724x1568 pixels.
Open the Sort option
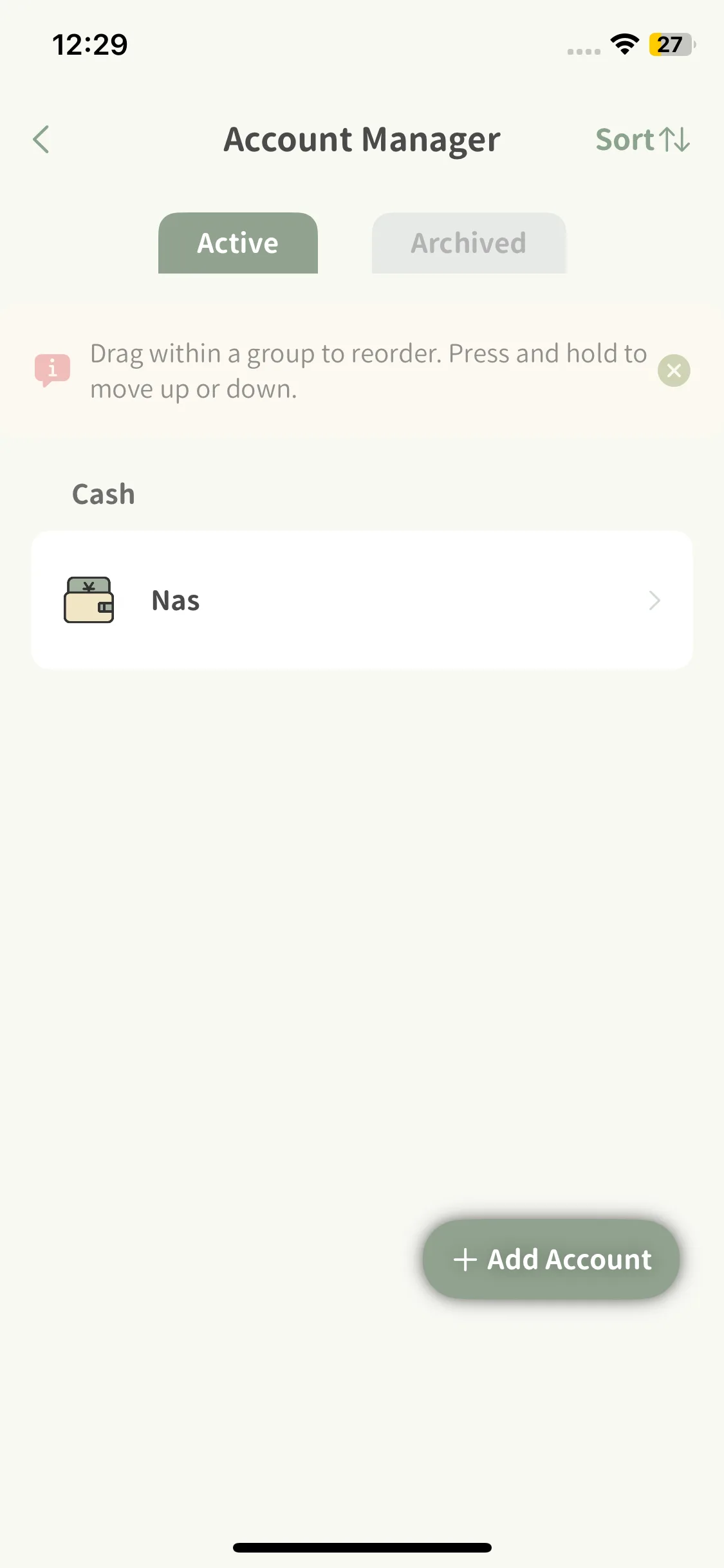[x=642, y=140]
